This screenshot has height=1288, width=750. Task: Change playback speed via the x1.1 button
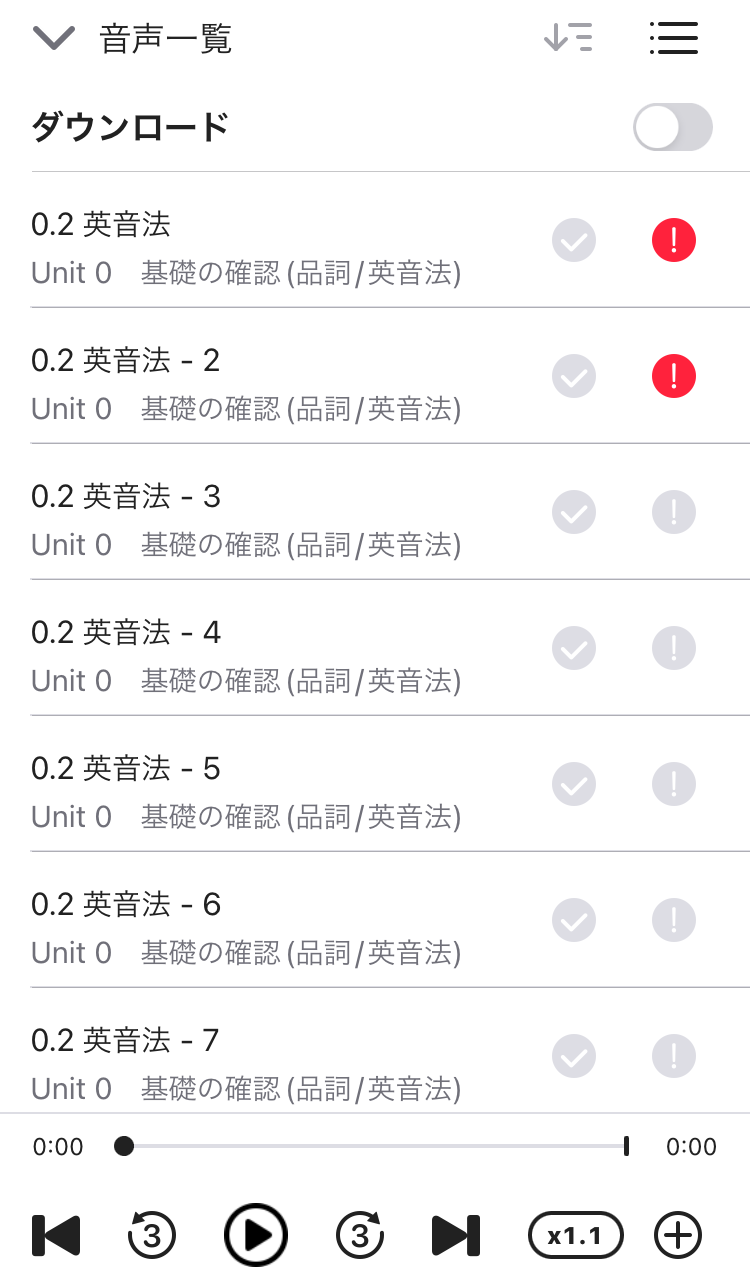pyautogui.click(x=575, y=1235)
